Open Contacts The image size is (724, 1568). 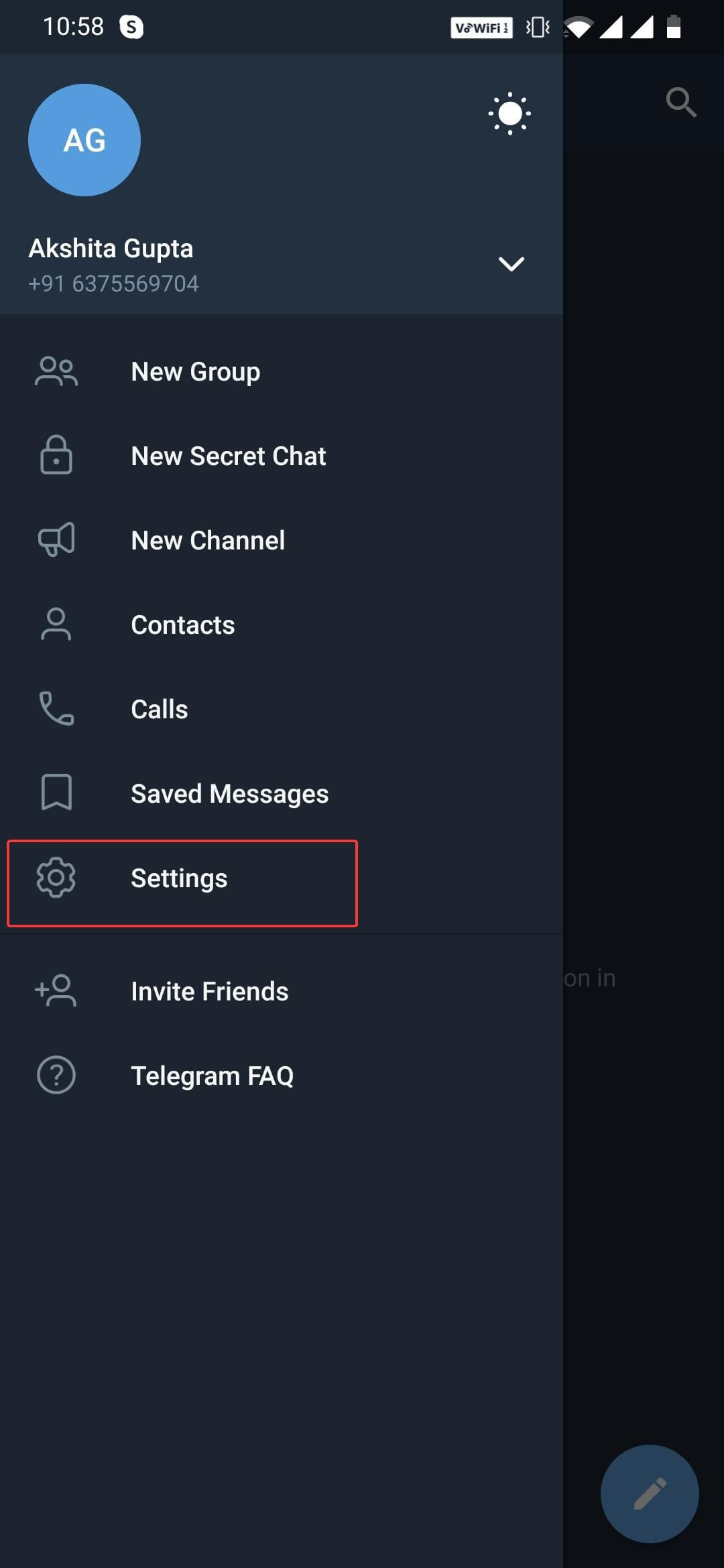[x=182, y=625]
